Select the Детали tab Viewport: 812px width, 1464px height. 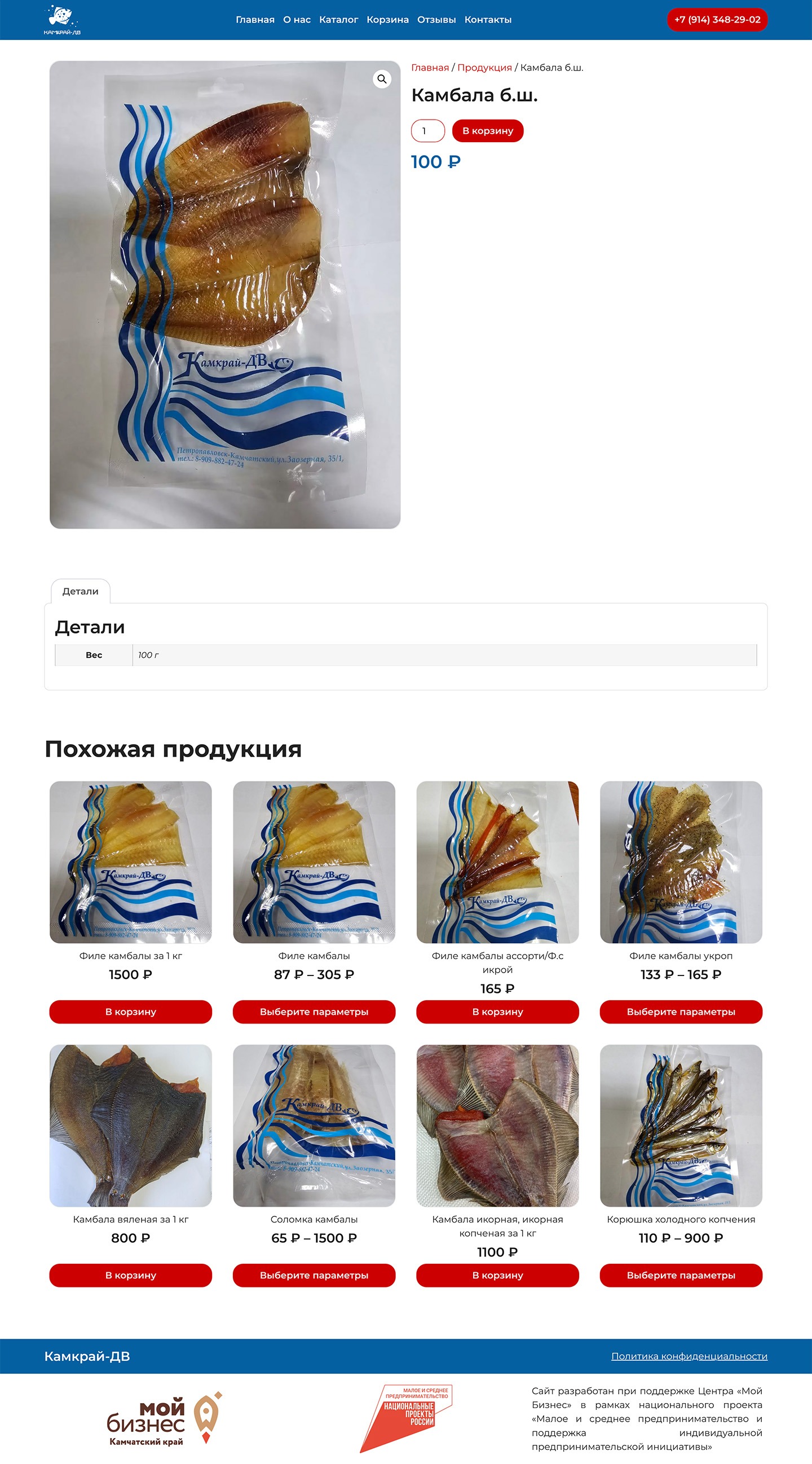(x=80, y=591)
